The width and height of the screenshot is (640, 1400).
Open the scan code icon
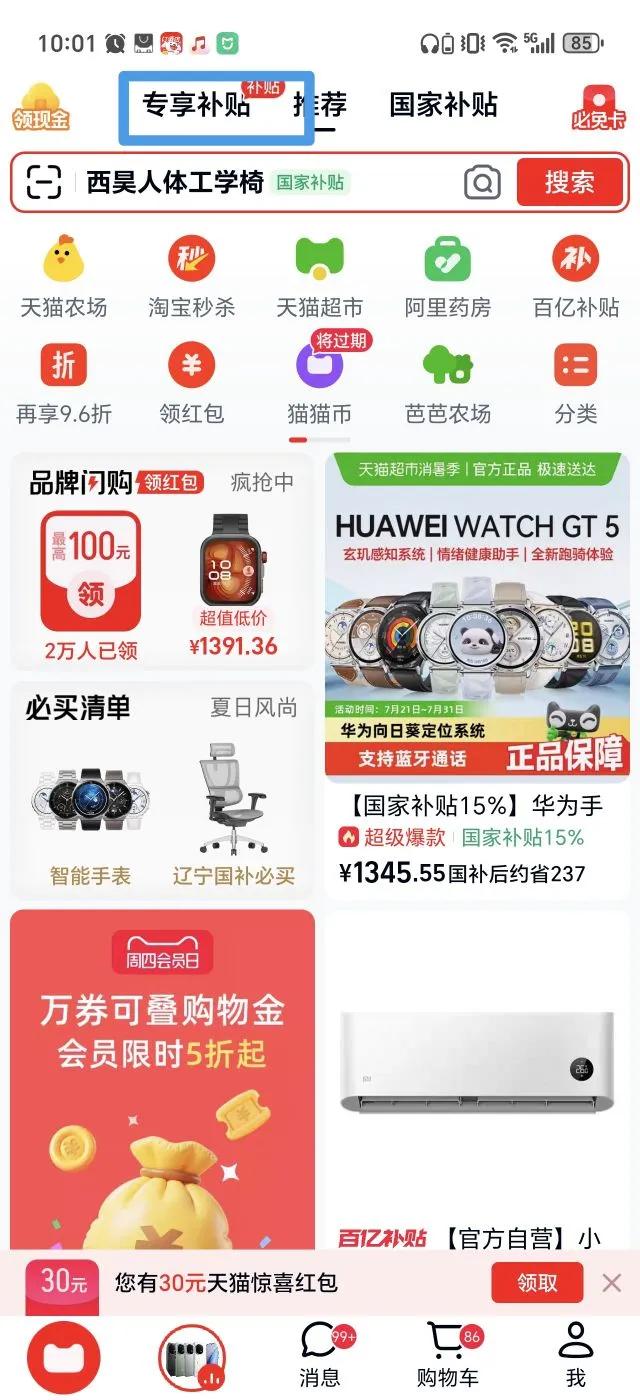[x=43, y=182]
